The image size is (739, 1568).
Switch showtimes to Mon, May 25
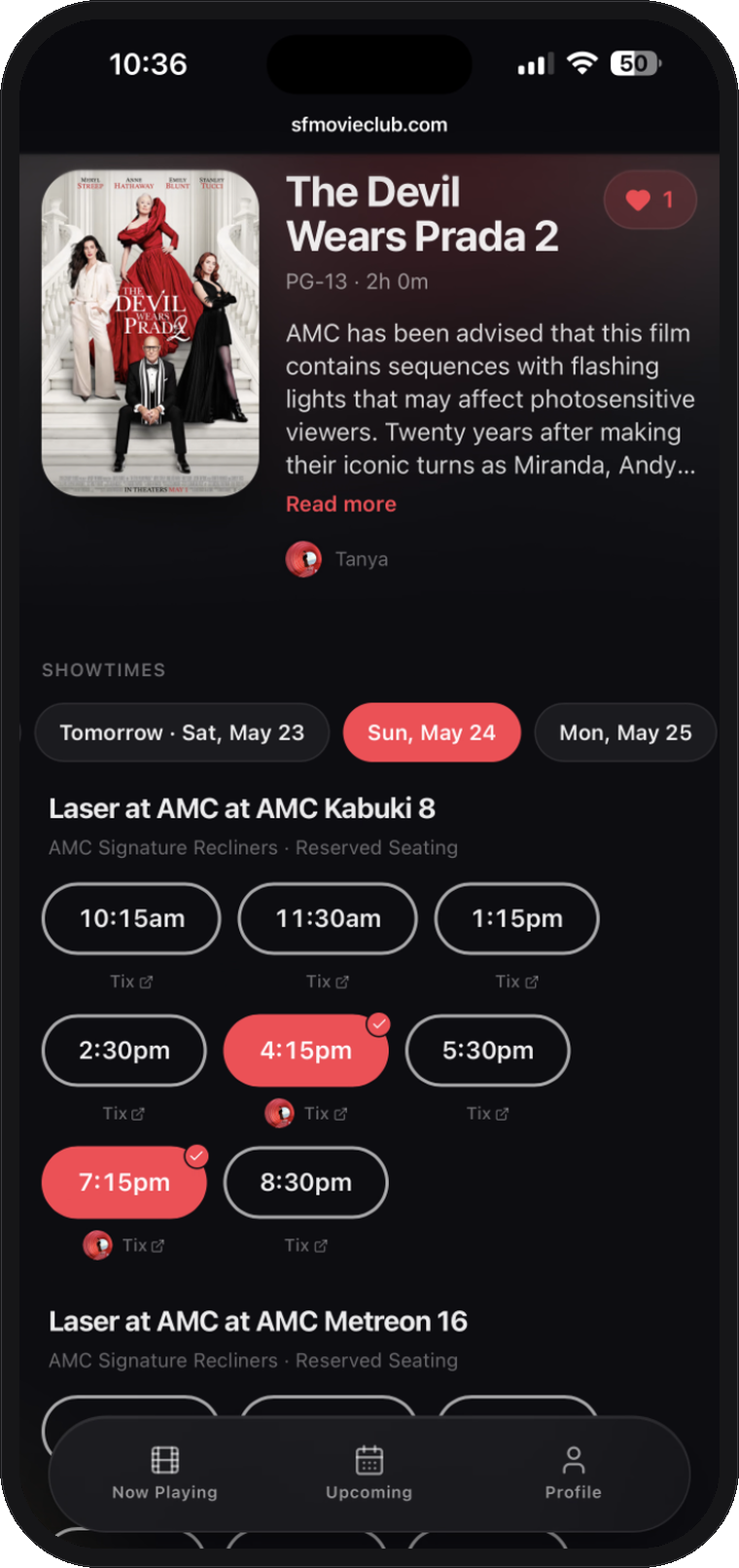coord(625,732)
